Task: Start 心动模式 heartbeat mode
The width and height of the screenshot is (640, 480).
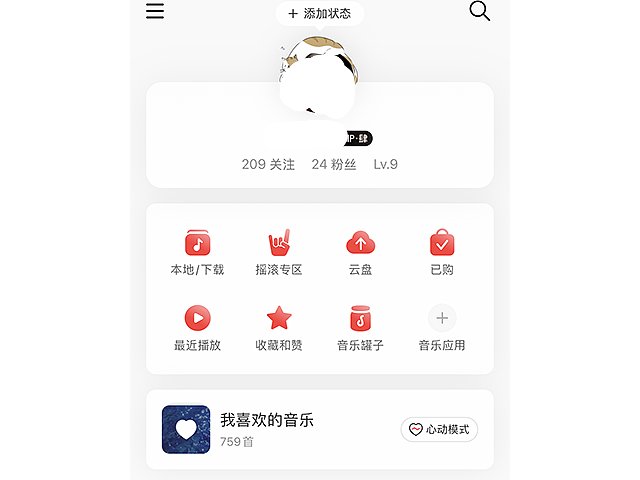Action: 439,429
